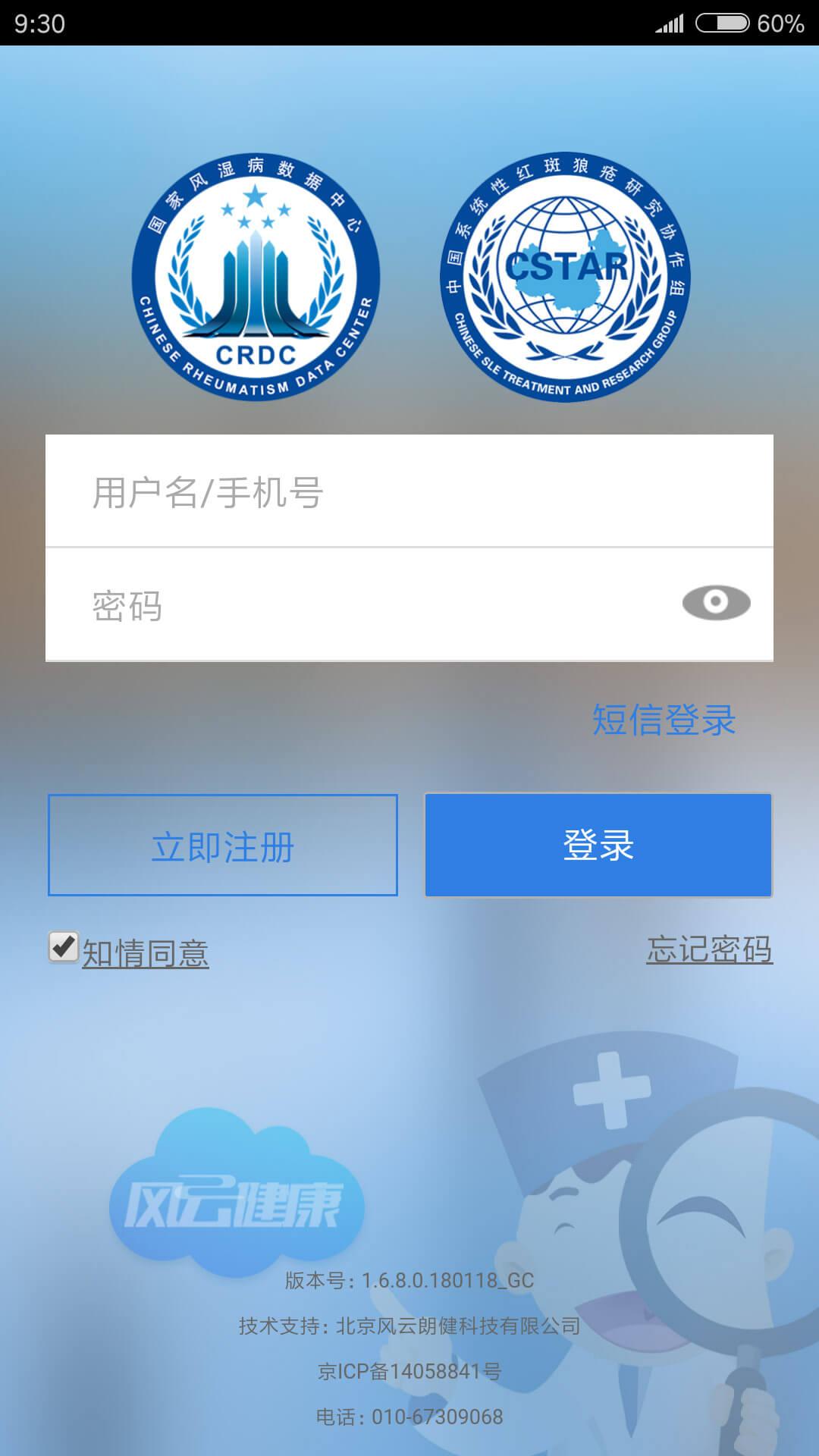
Task: Click the version number 1.6.8.0.180118_GC text
Action: [x=409, y=1281]
